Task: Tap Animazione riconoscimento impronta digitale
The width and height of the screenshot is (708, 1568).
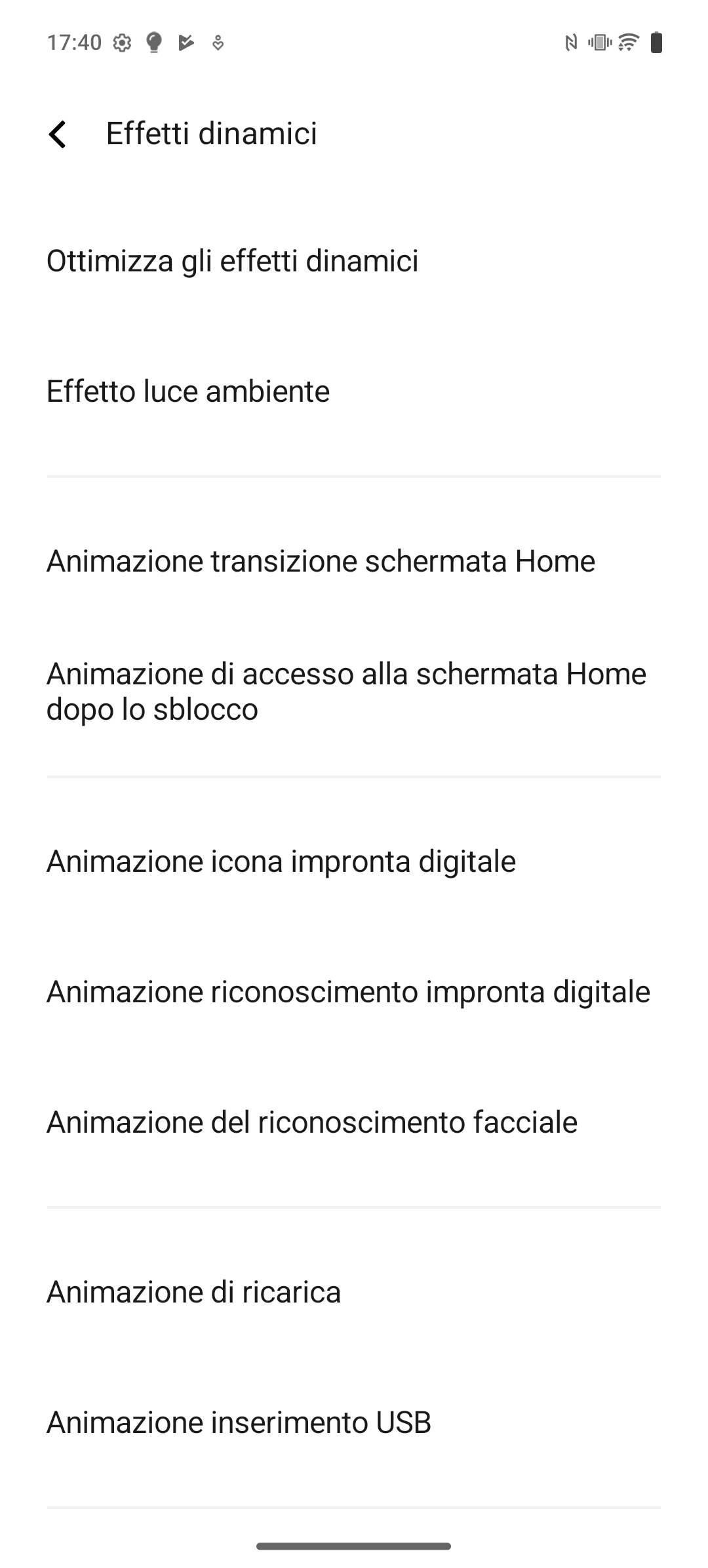Action: point(354,992)
